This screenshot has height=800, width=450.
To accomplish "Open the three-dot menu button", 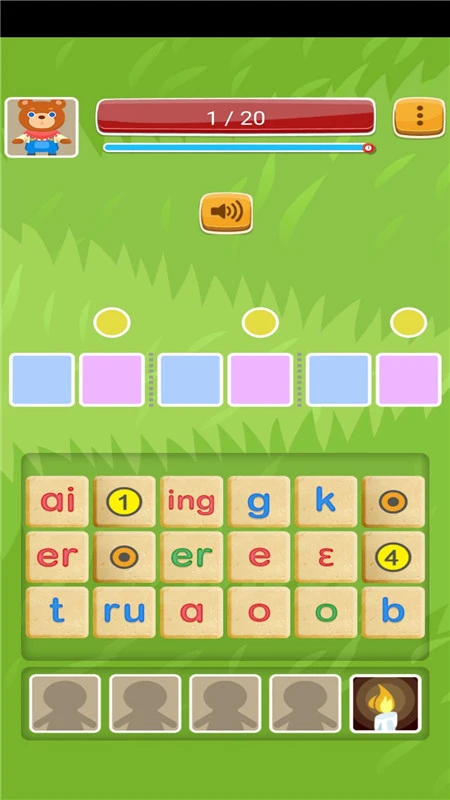I will point(419,117).
